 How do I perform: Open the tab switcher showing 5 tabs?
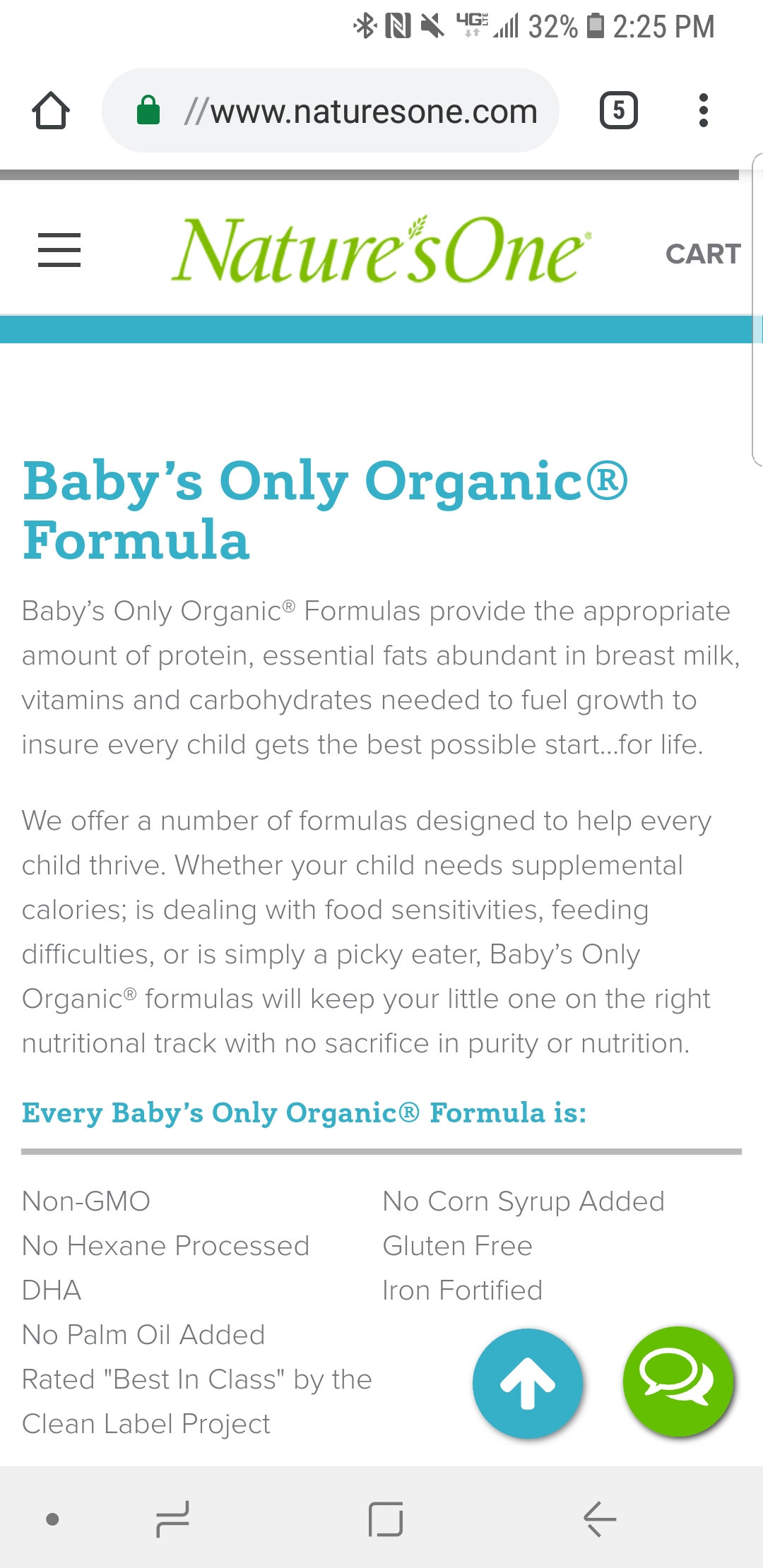[x=618, y=111]
